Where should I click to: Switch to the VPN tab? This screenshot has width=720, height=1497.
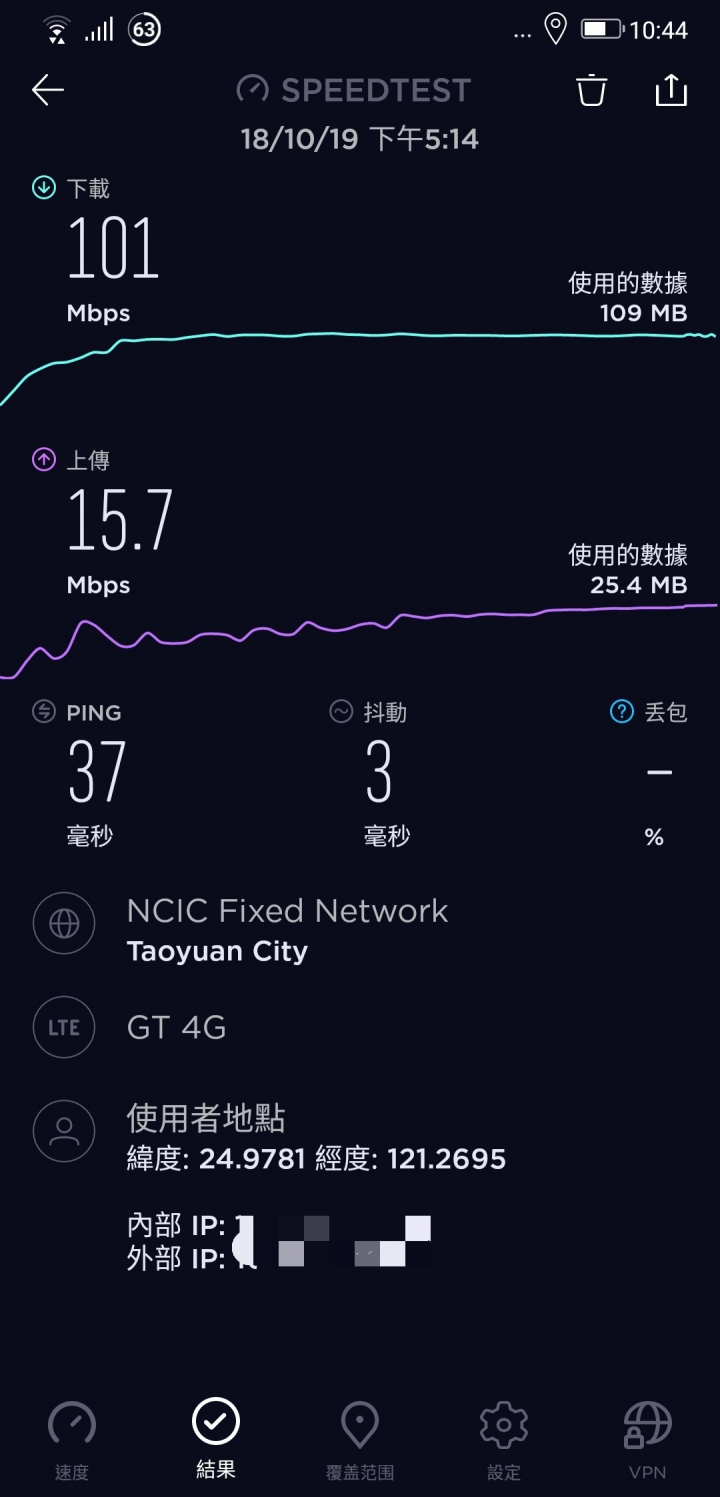click(x=647, y=1440)
